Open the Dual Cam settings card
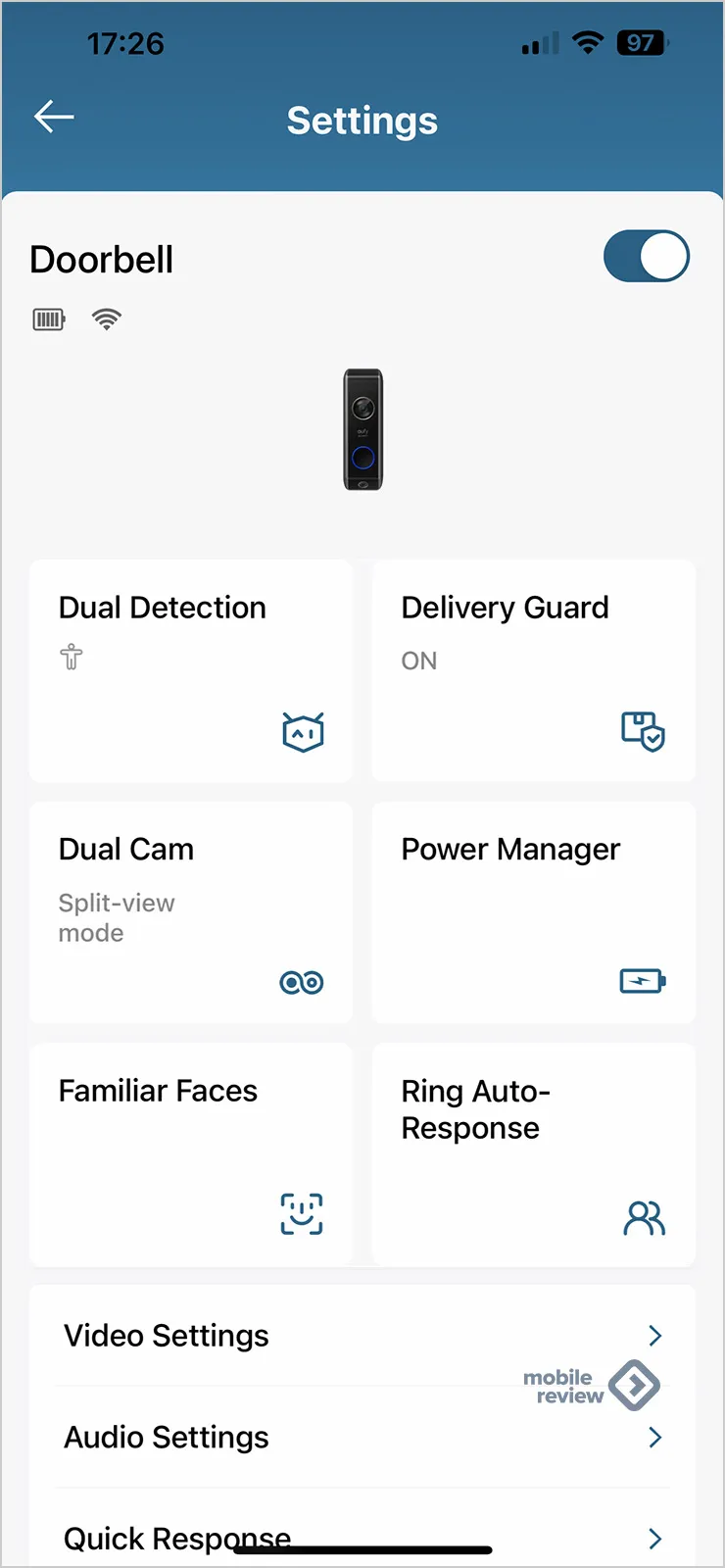 (191, 912)
